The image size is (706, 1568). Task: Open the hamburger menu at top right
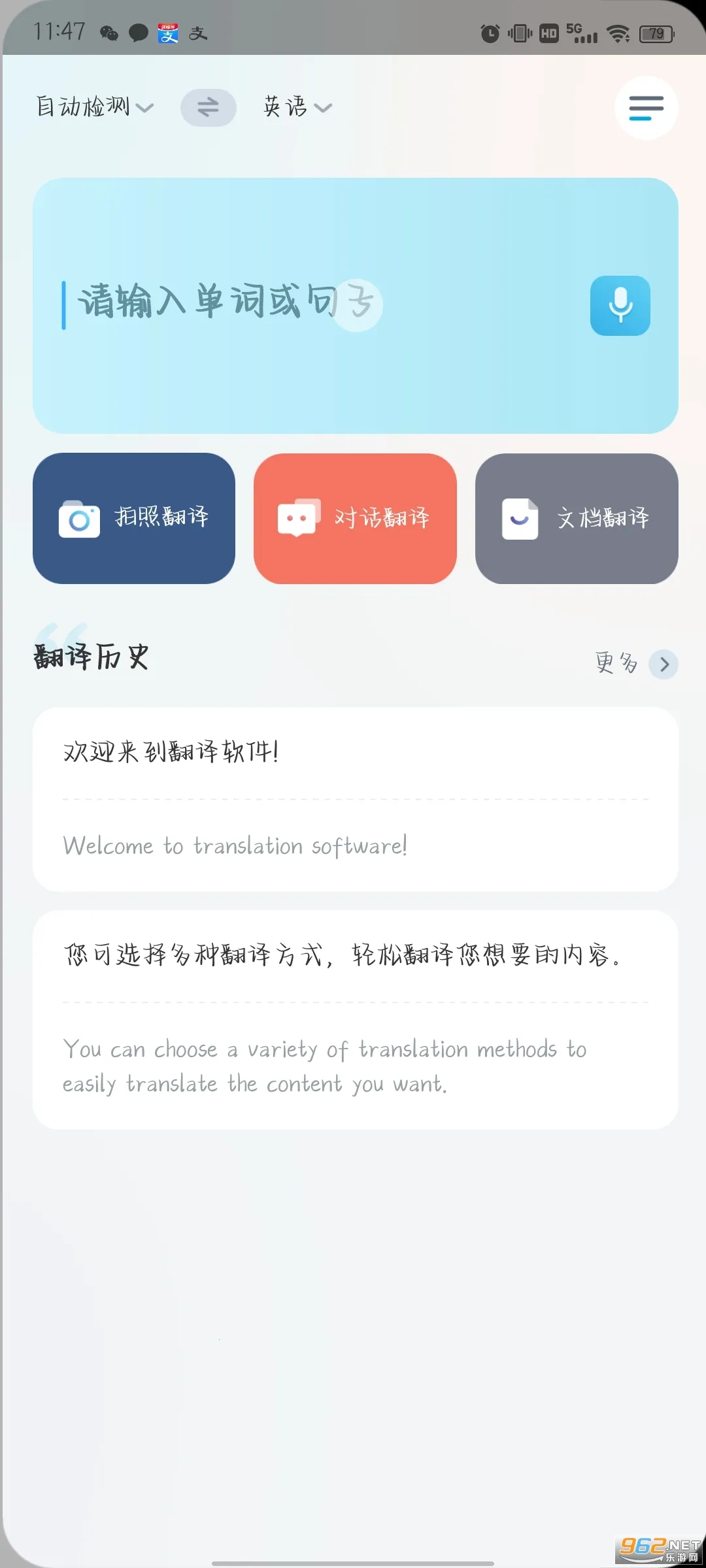tap(645, 107)
